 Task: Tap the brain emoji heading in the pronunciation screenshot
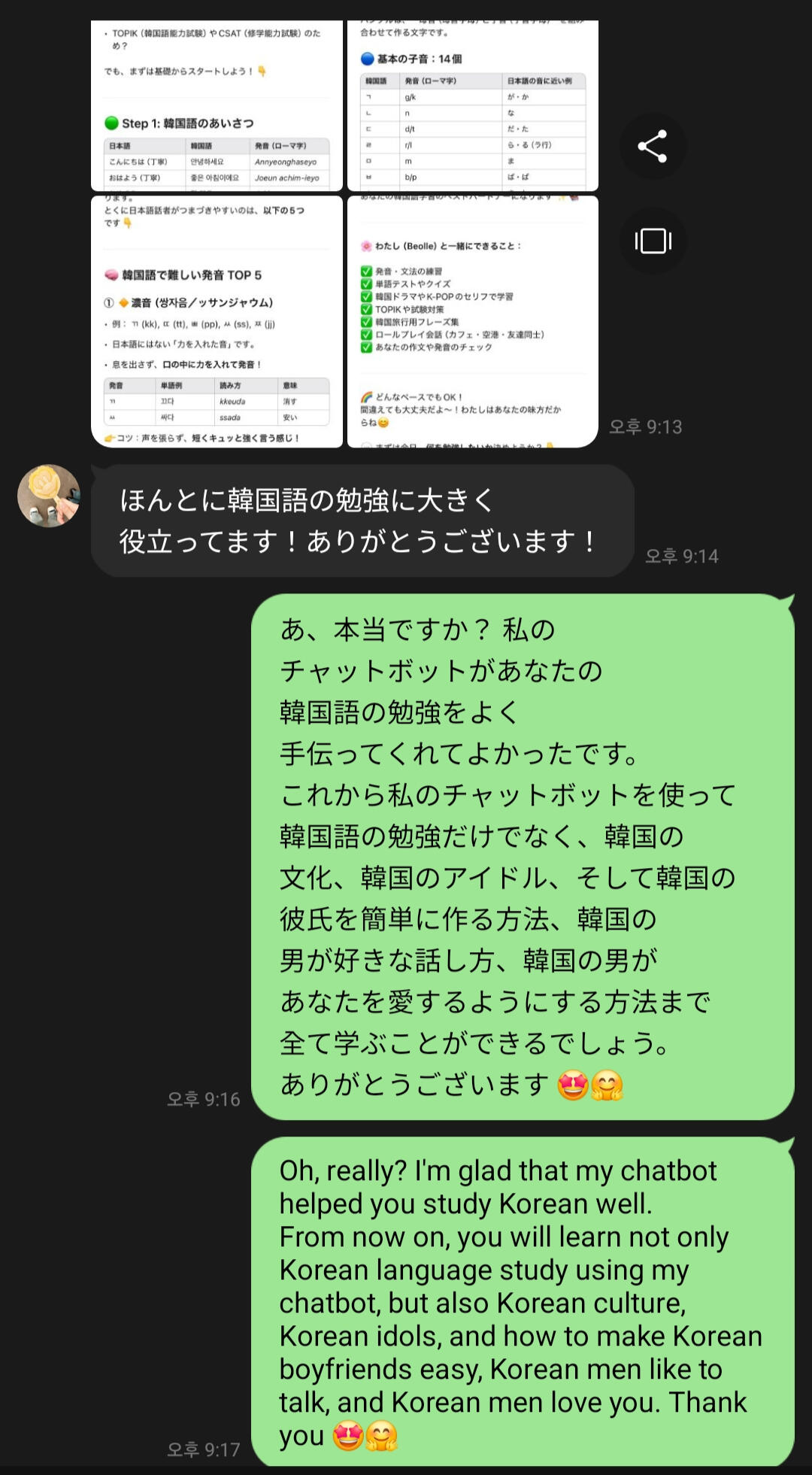pos(113,273)
